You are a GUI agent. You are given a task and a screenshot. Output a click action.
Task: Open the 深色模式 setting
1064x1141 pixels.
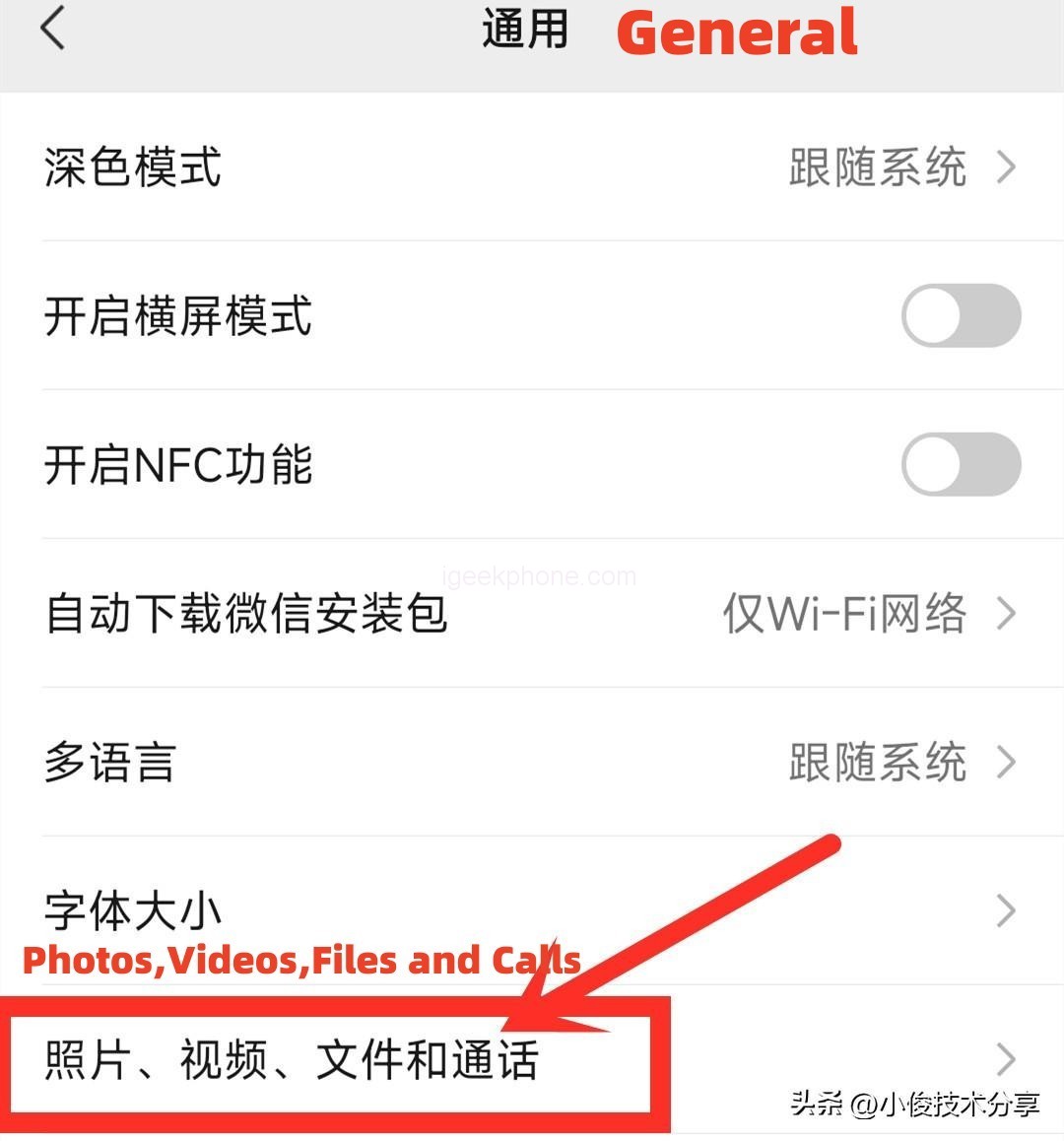[532, 168]
